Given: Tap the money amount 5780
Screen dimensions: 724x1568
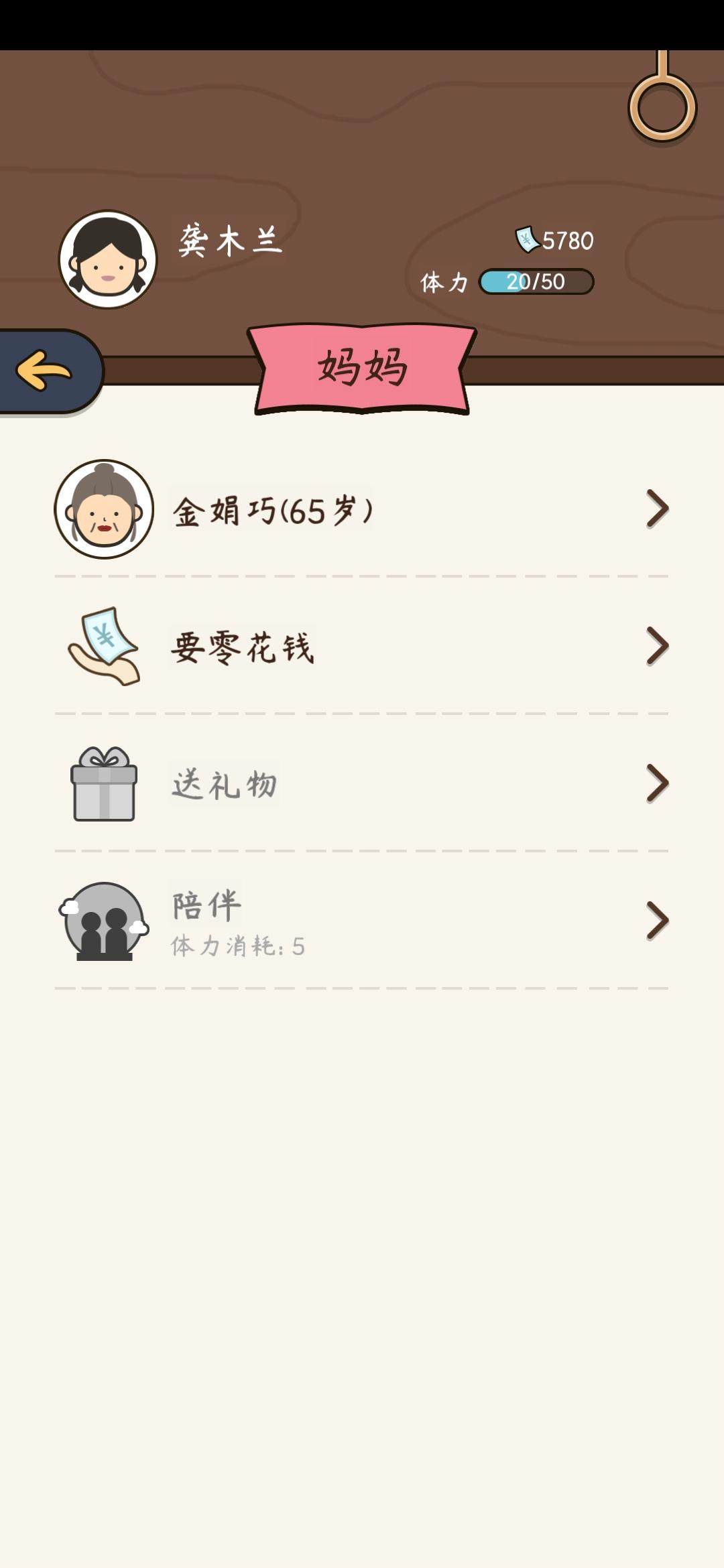Looking at the screenshot, I should [566, 238].
